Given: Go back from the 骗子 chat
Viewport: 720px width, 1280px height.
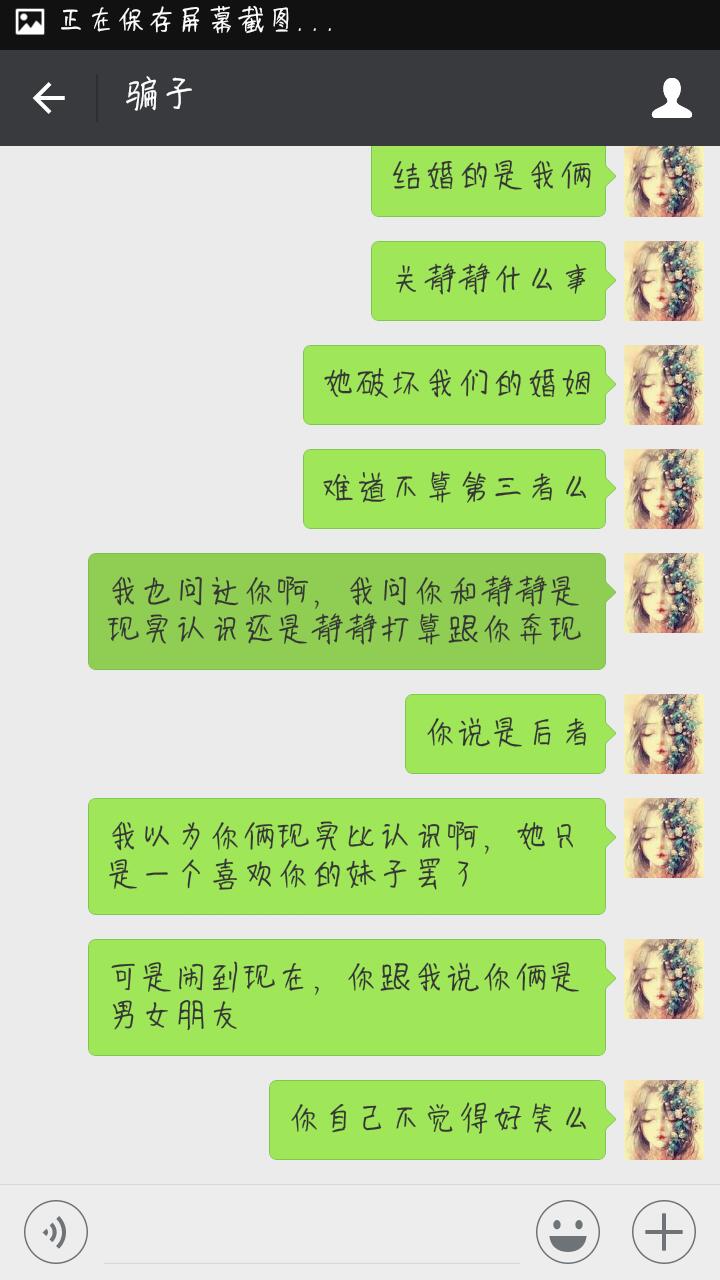Looking at the screenshot, I should 48,98.
